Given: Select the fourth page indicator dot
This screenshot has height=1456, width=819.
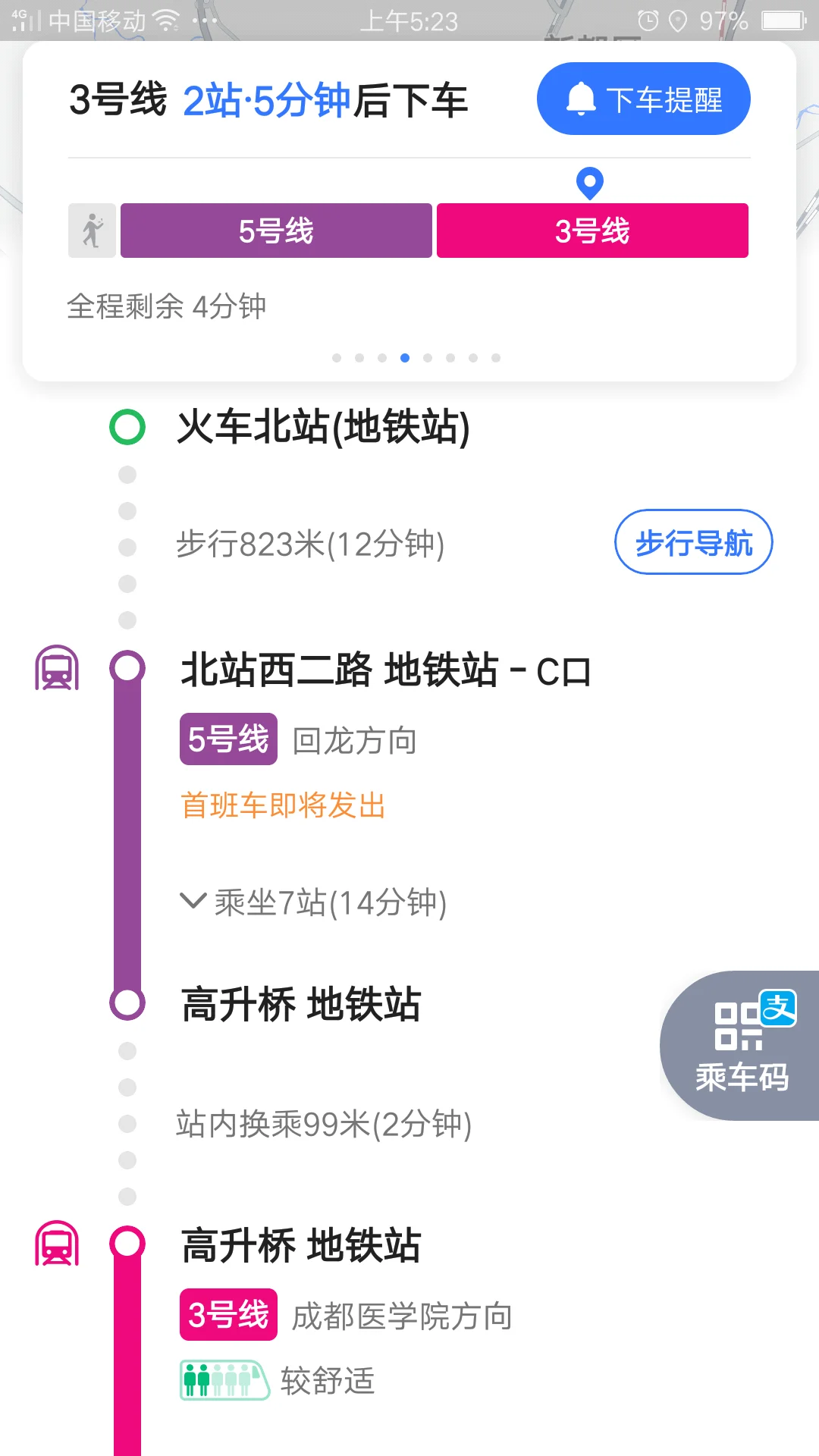Looking at the screenshot, I should click(x=404, y=357).
